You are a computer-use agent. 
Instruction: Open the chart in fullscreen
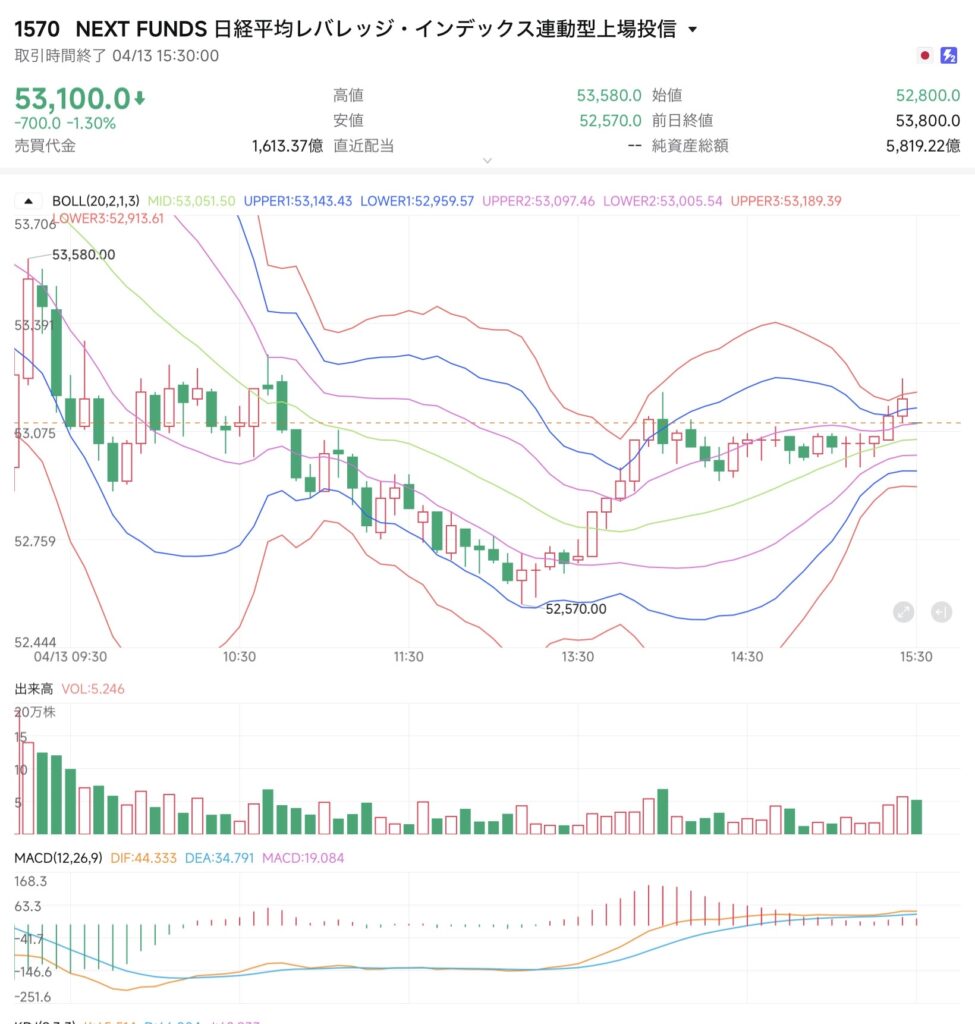click(903, 612)
